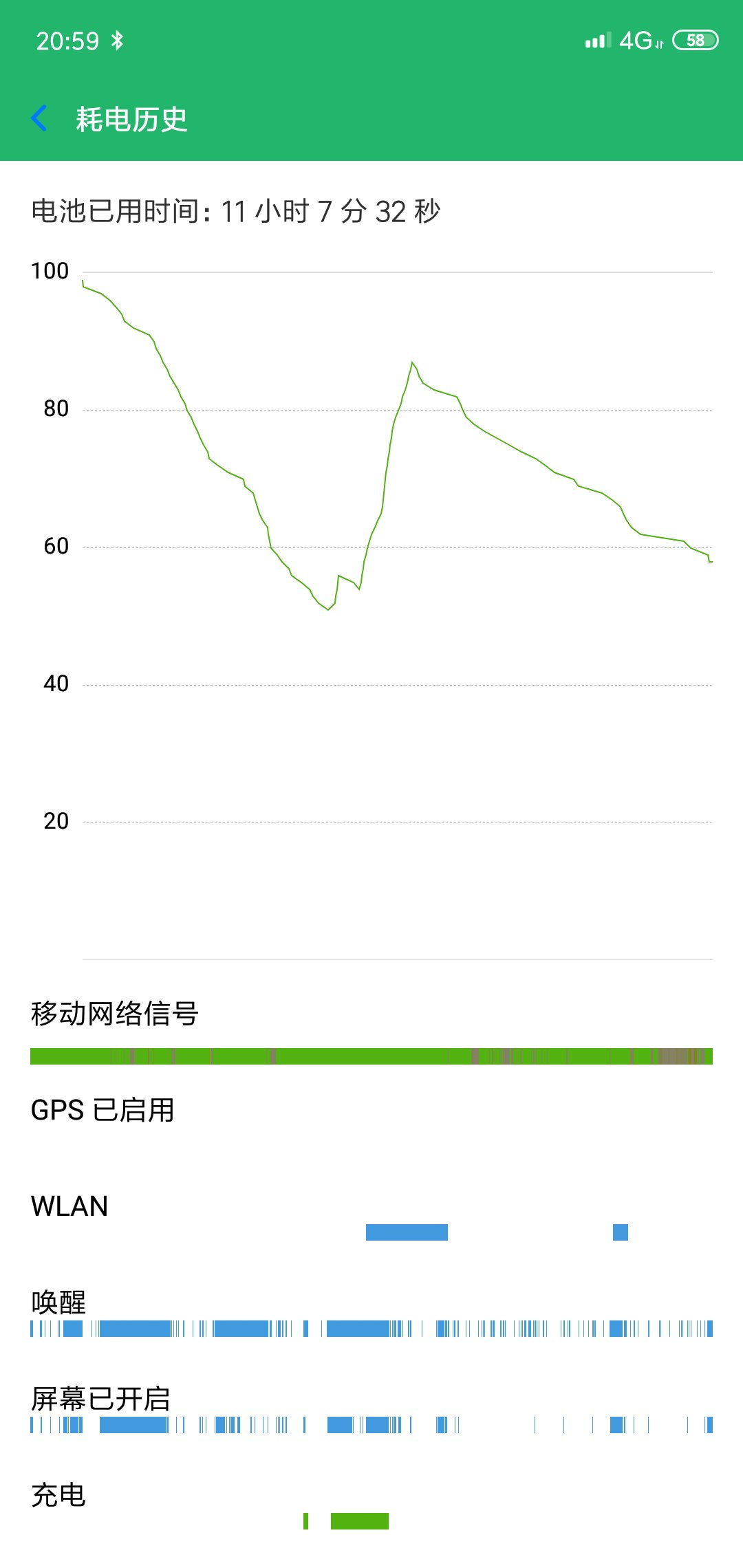
Task: Go back from the 耗电历史 page
Action: pos(39,119)
